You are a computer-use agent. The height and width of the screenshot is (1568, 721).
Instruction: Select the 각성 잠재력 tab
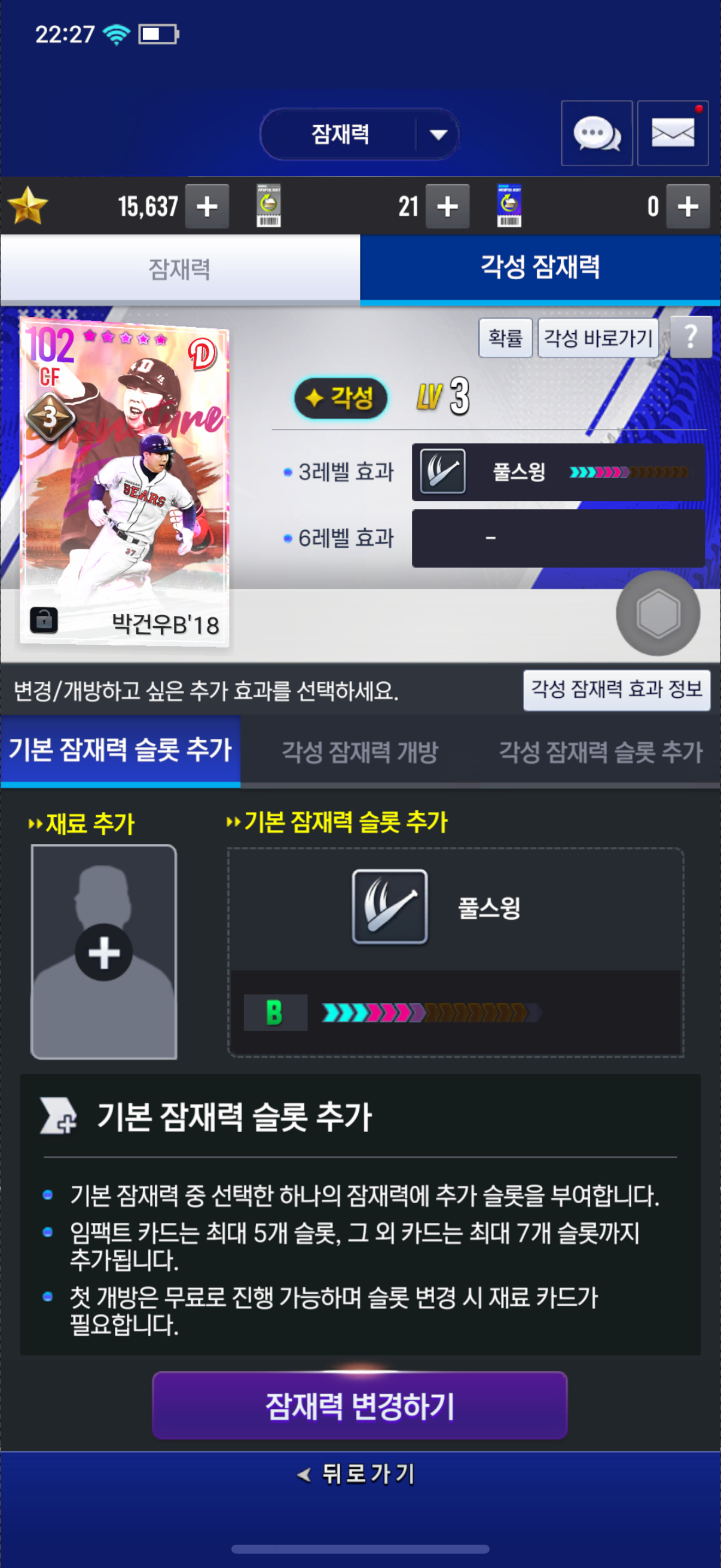coord(540,268)
